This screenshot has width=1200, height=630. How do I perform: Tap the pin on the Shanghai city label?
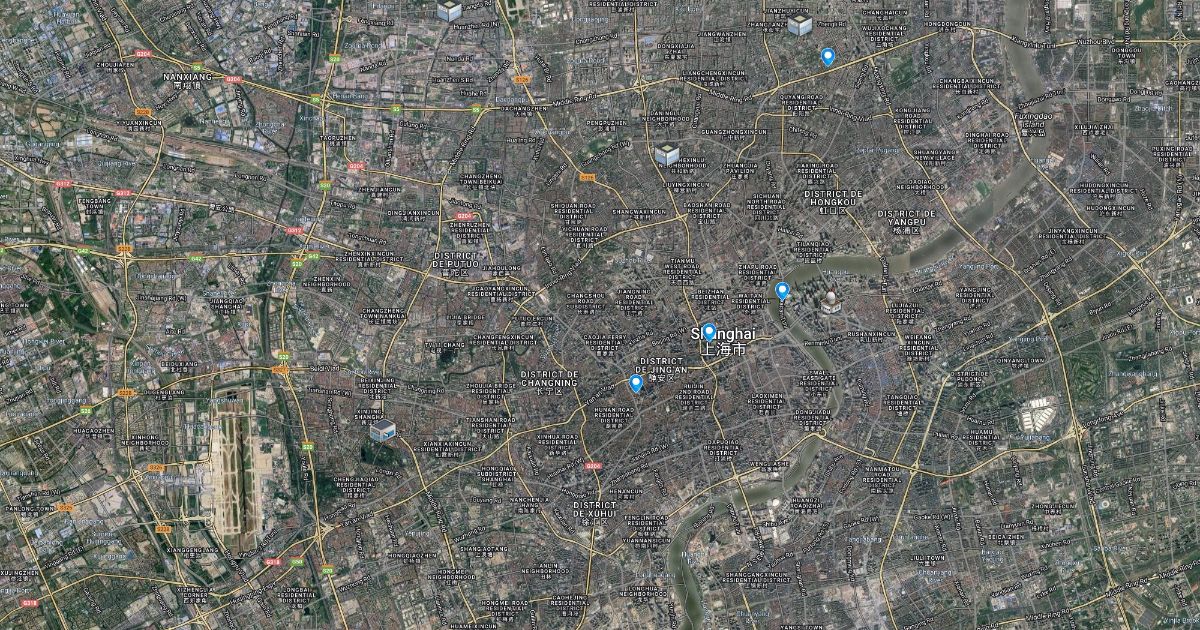click(x=709, y=332)
